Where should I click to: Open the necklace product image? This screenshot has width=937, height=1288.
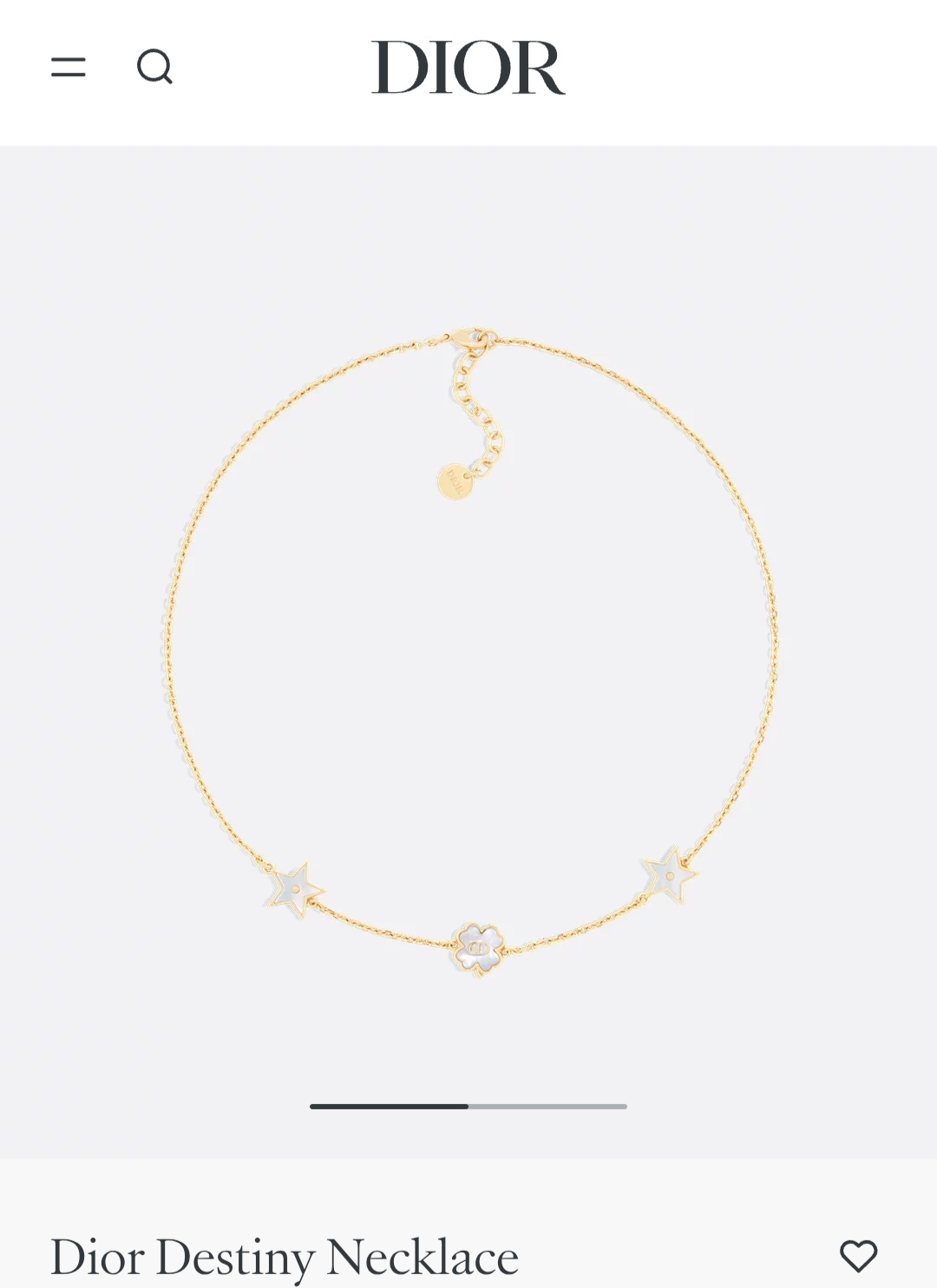[x=468, y=651]
